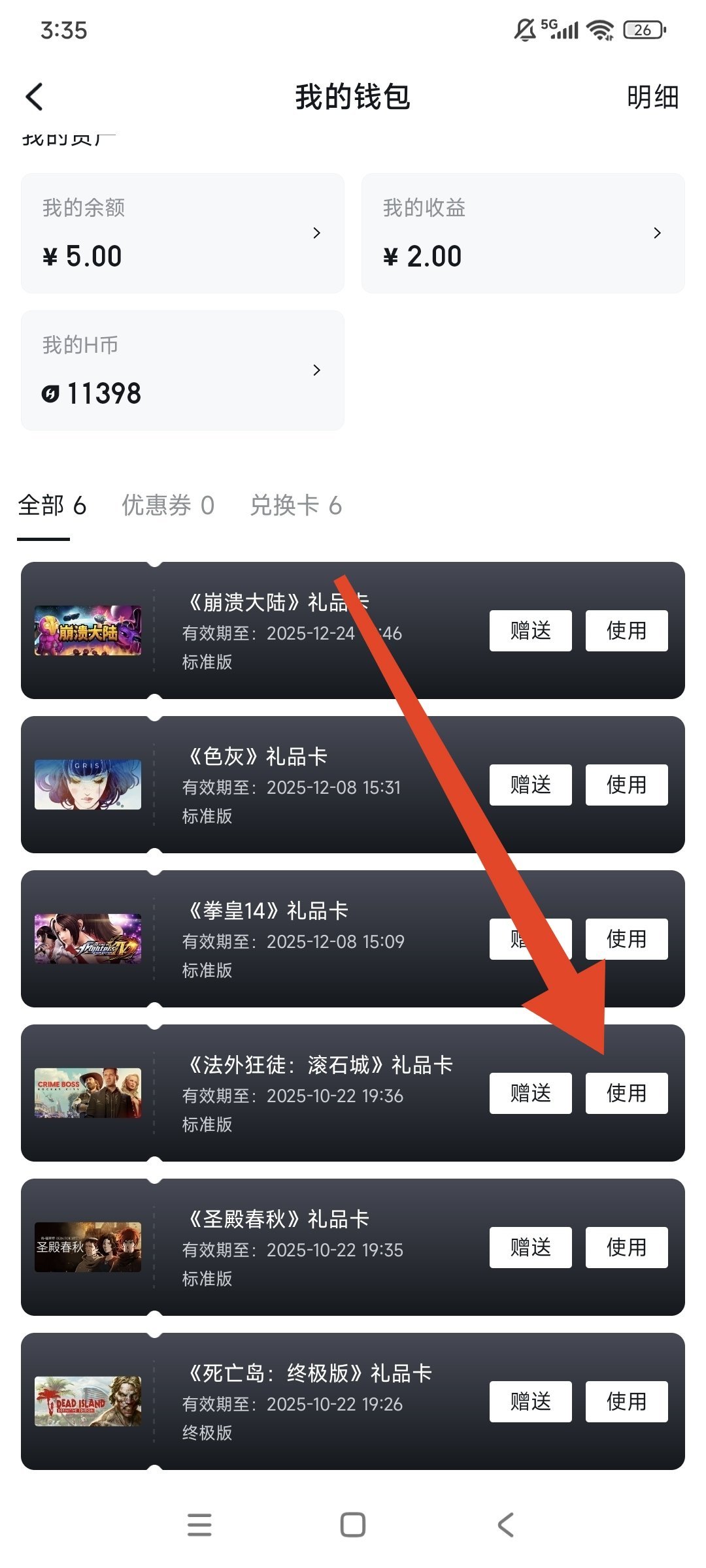Gift the 《圣殿春秋》 gift card
Viewport: 706px width, 1568px height.
point(530,1247)
